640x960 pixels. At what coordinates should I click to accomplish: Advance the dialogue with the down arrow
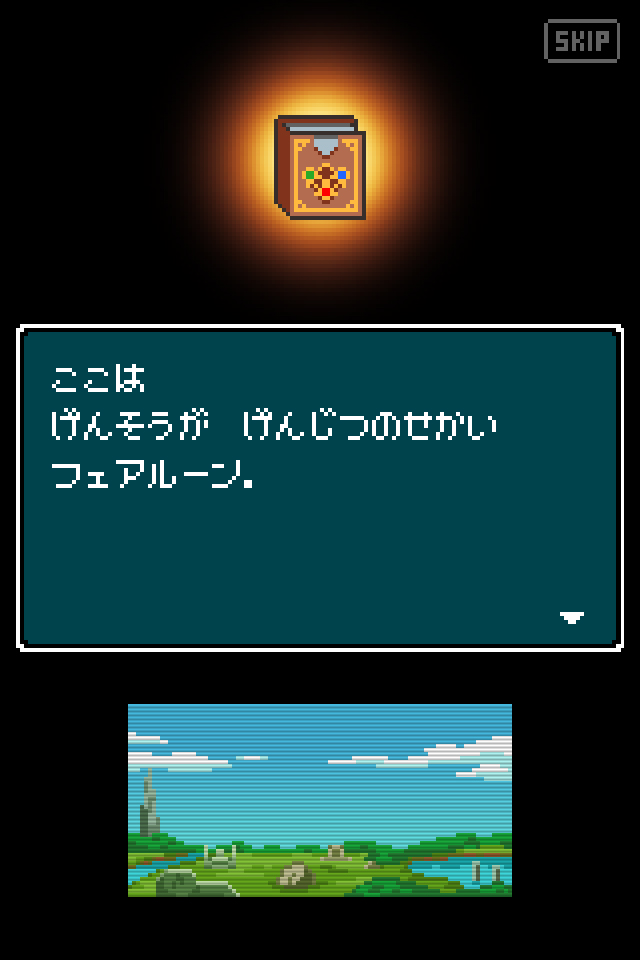tap(571, 618)
